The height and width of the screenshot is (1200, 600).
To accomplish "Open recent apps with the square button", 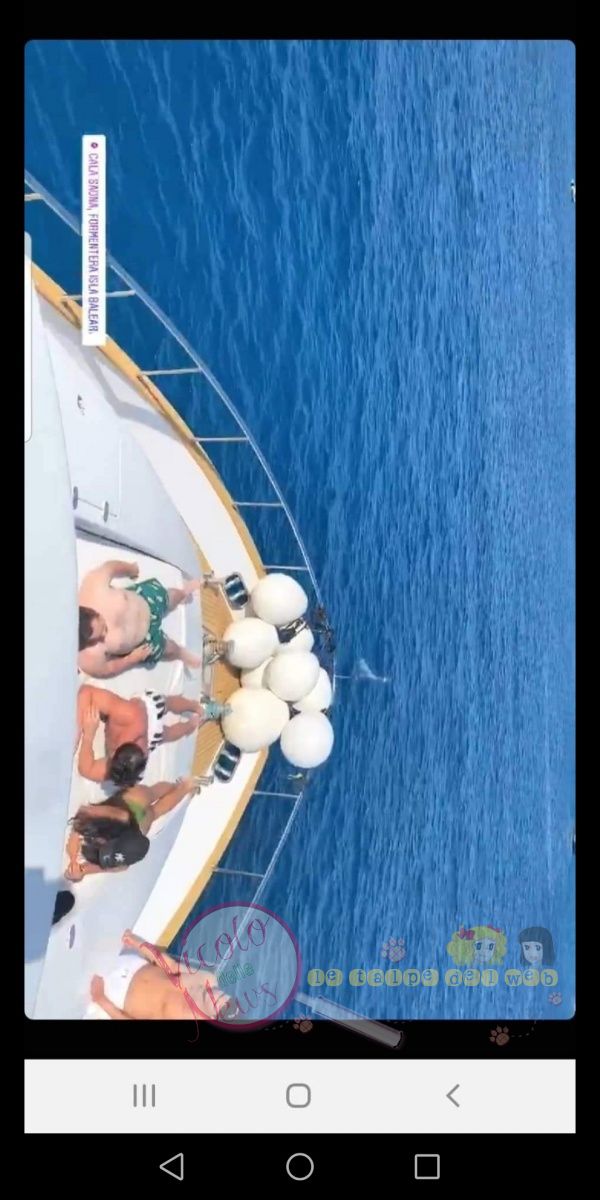I will click(427, 1166).
